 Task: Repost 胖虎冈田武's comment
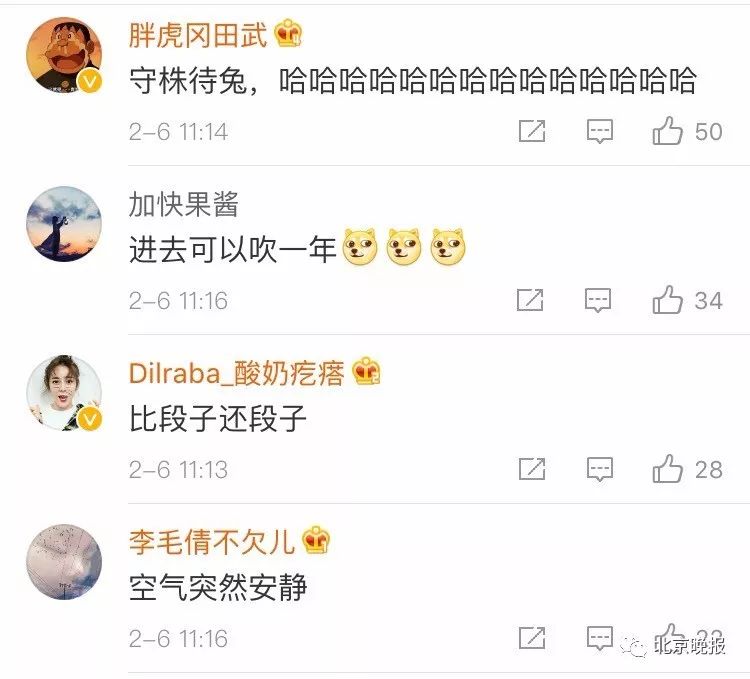pyautogui.click(x=532, y=131)
